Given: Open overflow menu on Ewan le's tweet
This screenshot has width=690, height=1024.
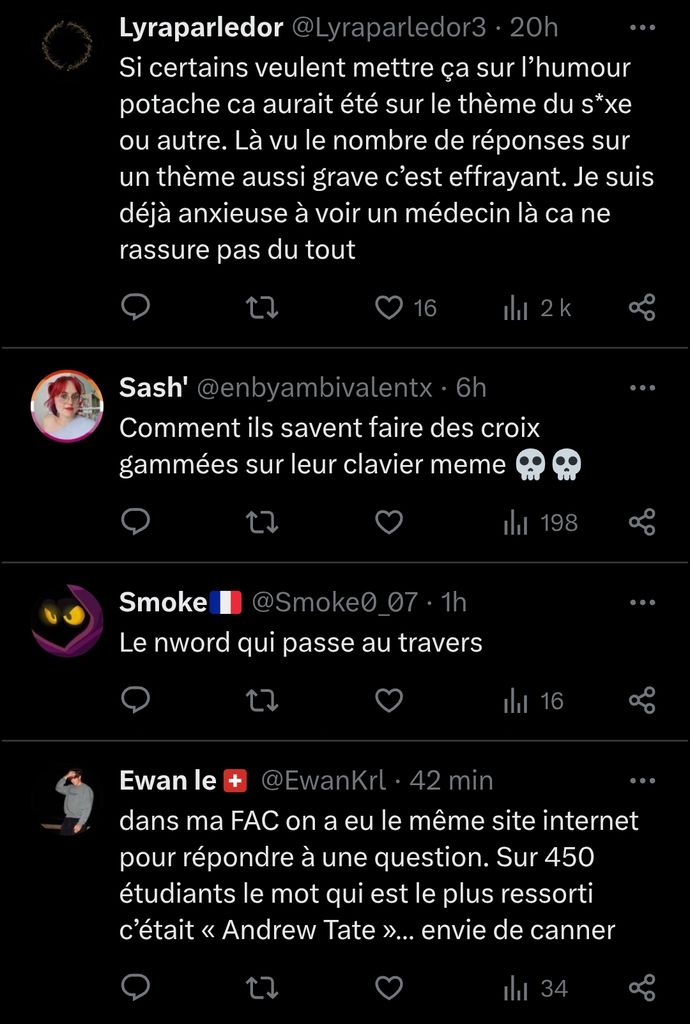Looking at the screenshot, I should [642, 780].
